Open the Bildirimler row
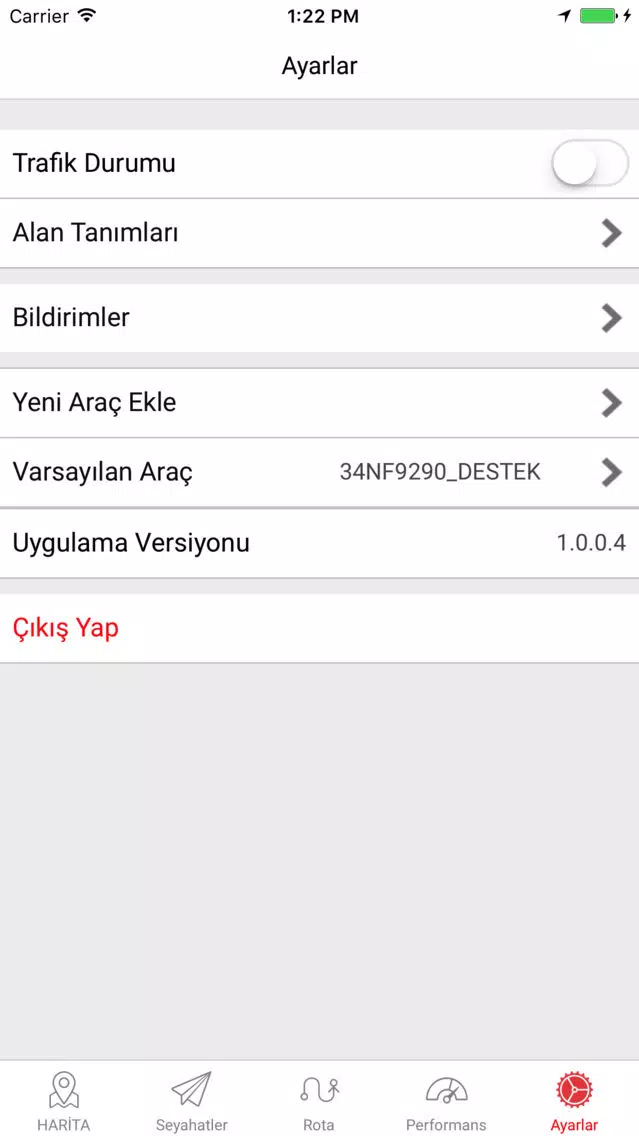This screenshot has width=639, height=1136. (320, 317)
